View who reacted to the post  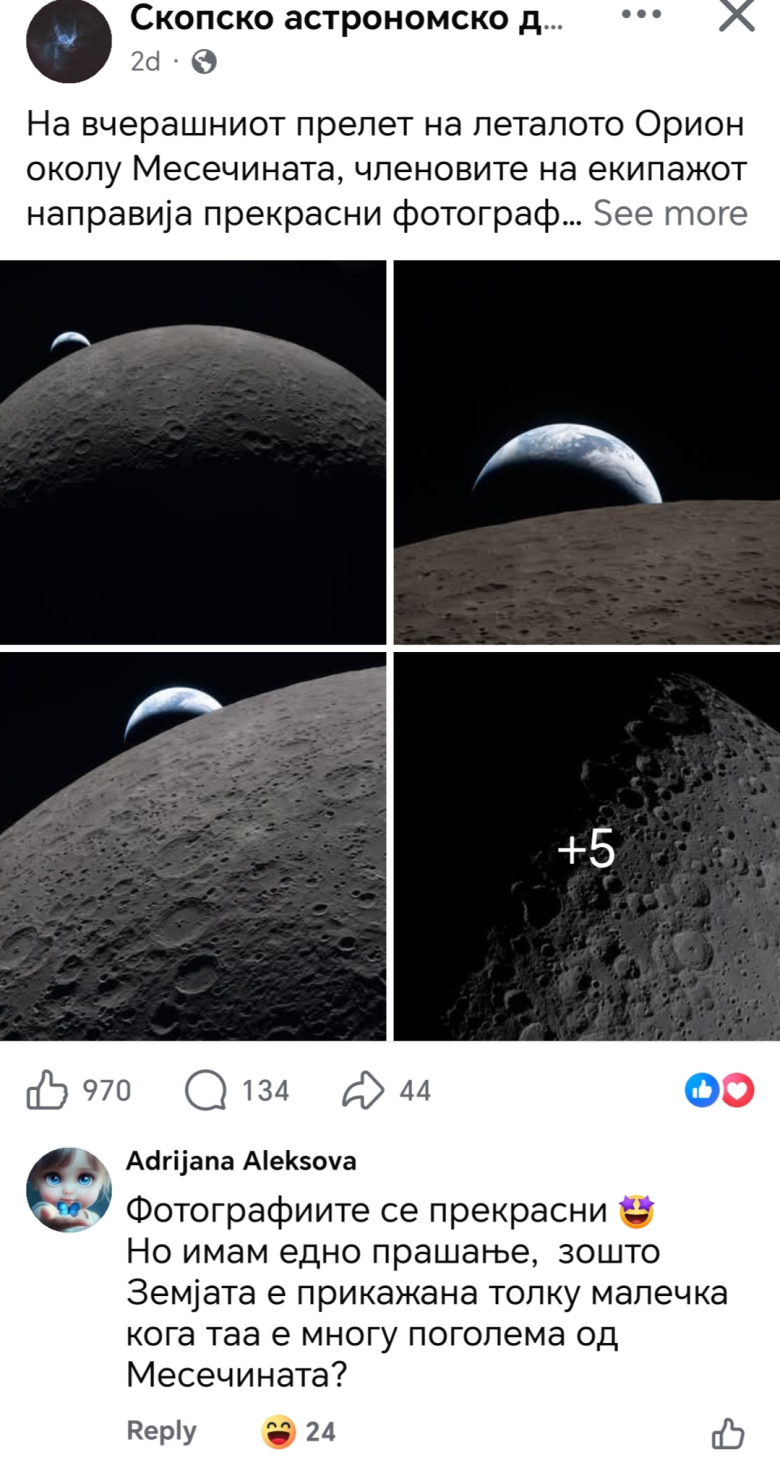(x=719, y=1091)
